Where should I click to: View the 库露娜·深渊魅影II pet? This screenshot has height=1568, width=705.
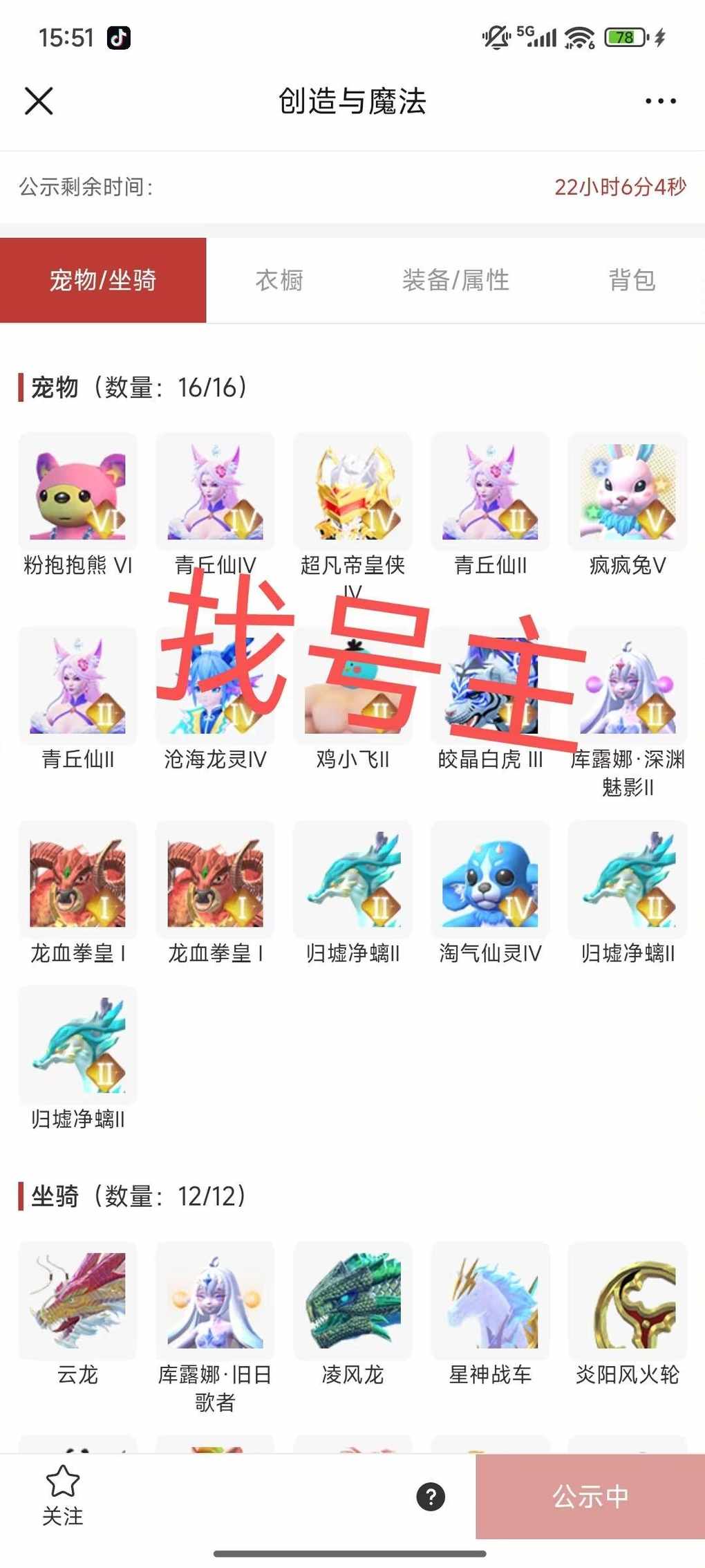(x=628, y=686)
